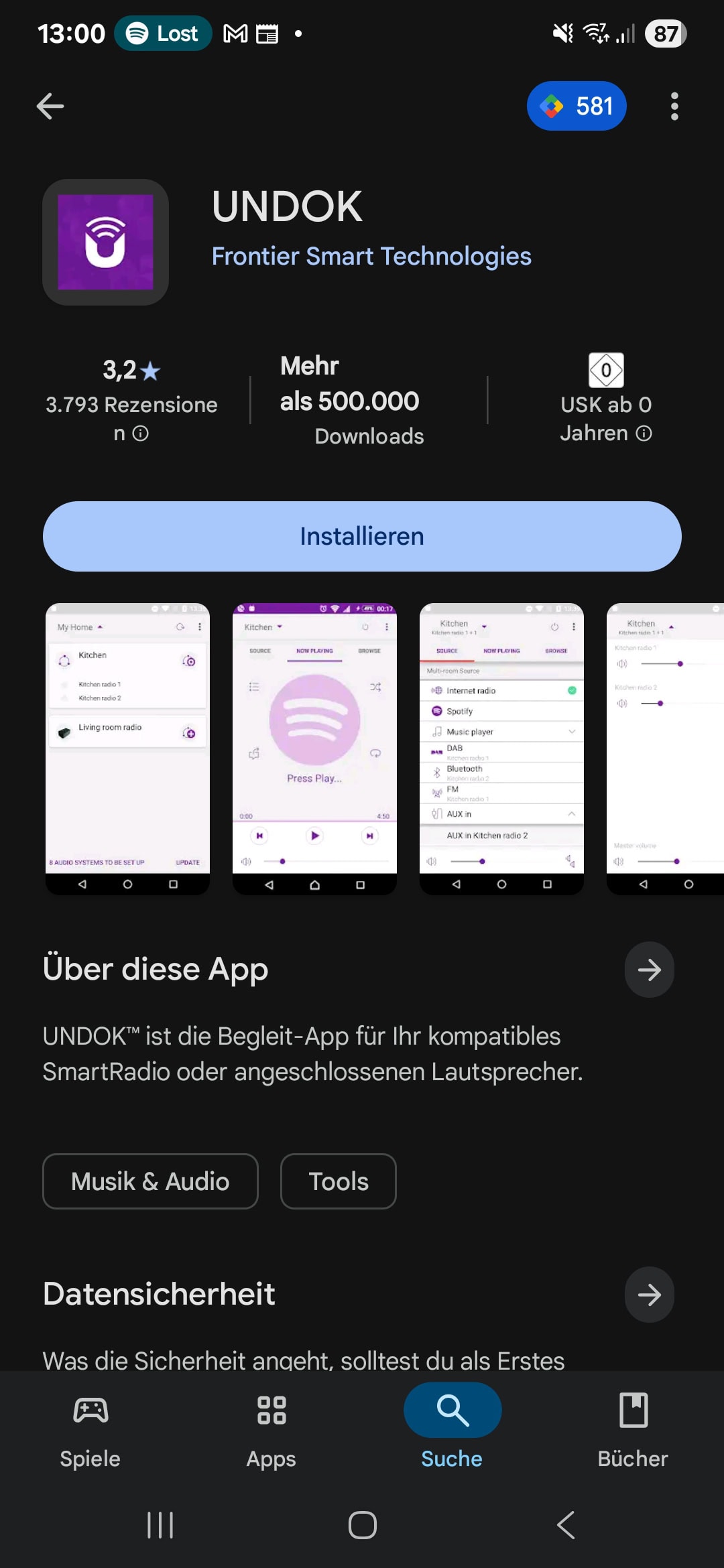Open the Multi-room Source screenshot
The height and width of the screenshot is (1568, 724).
click(x=501, y=748)
